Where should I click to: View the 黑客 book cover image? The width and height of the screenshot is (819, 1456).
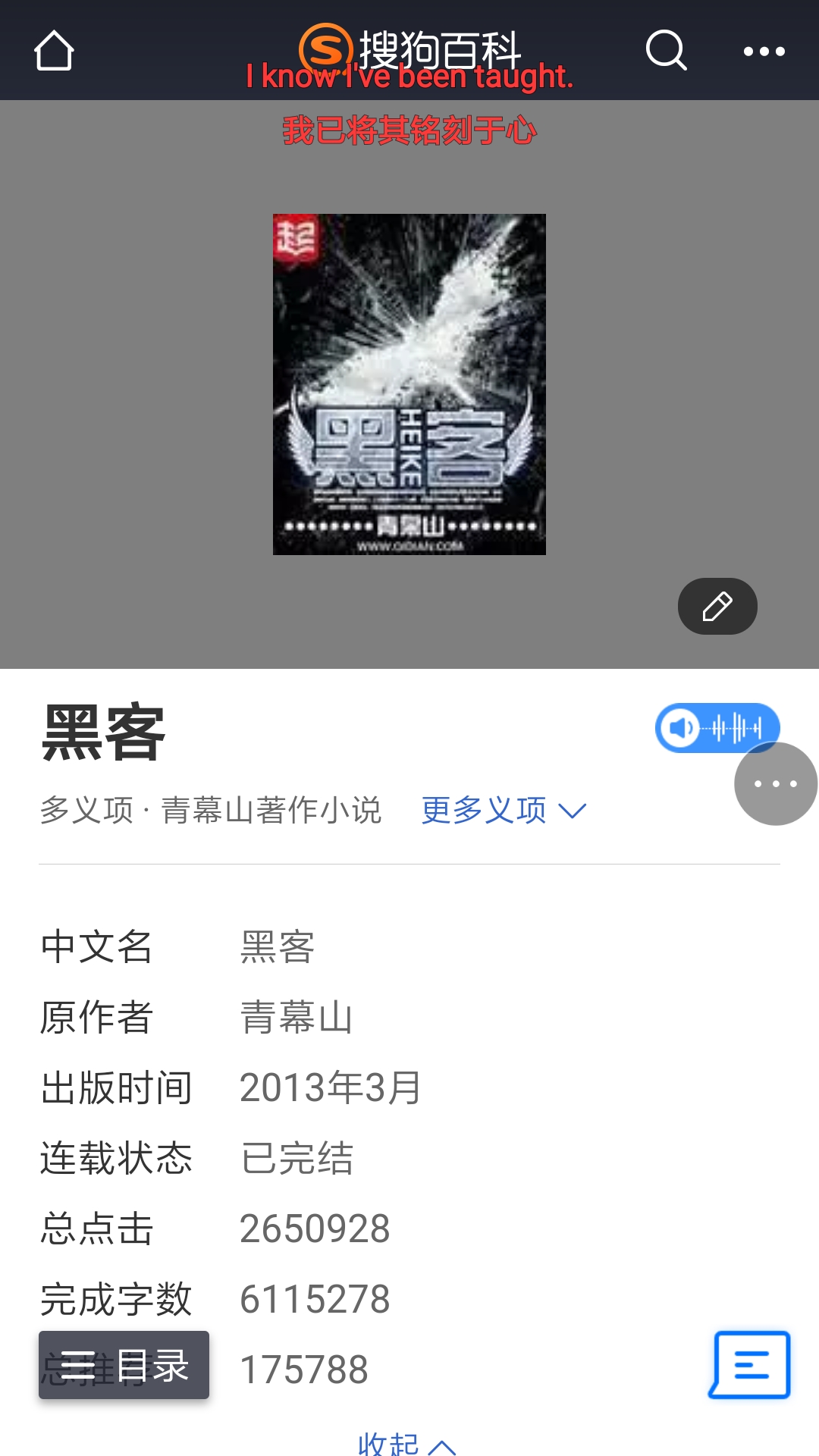409,384
